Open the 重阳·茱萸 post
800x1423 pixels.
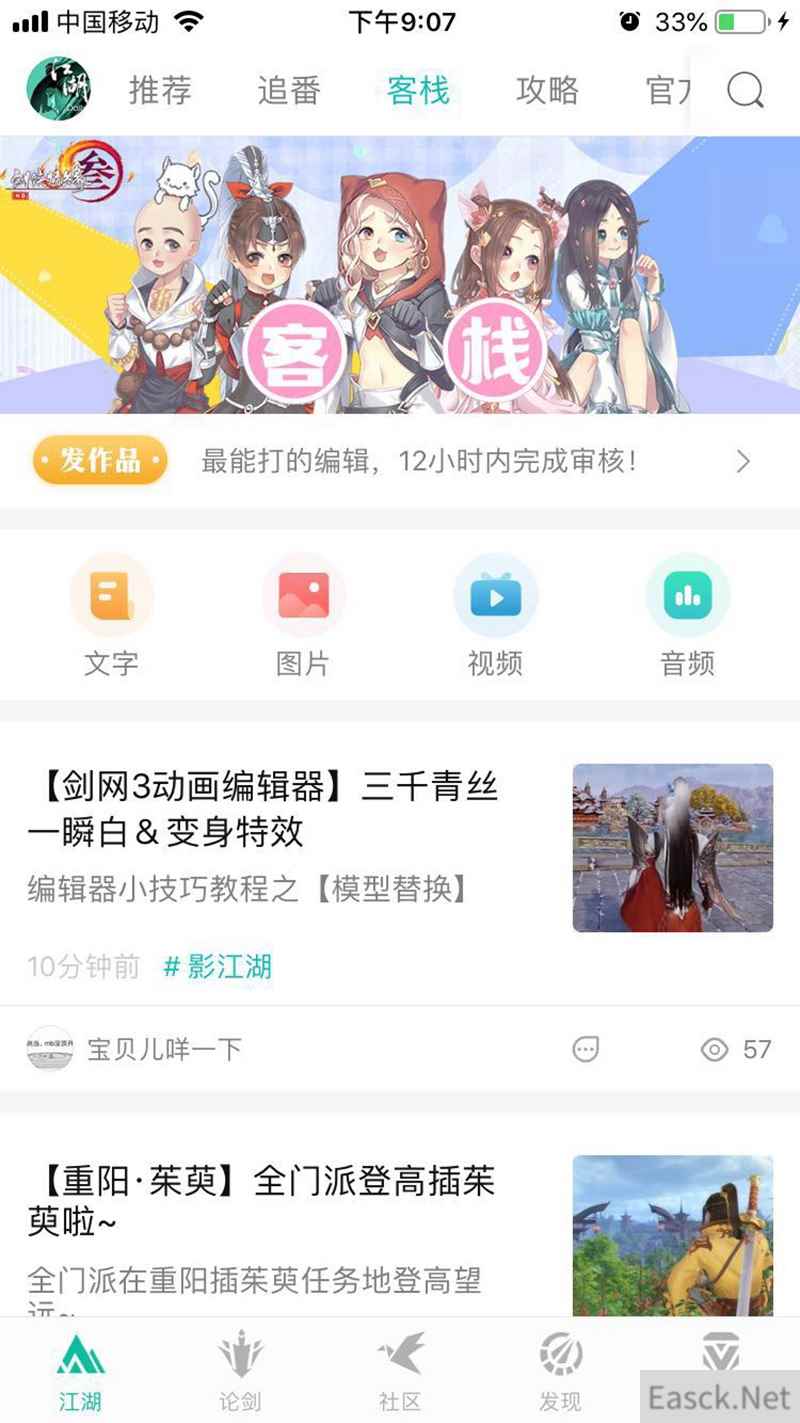click(x=261, y=1200)
